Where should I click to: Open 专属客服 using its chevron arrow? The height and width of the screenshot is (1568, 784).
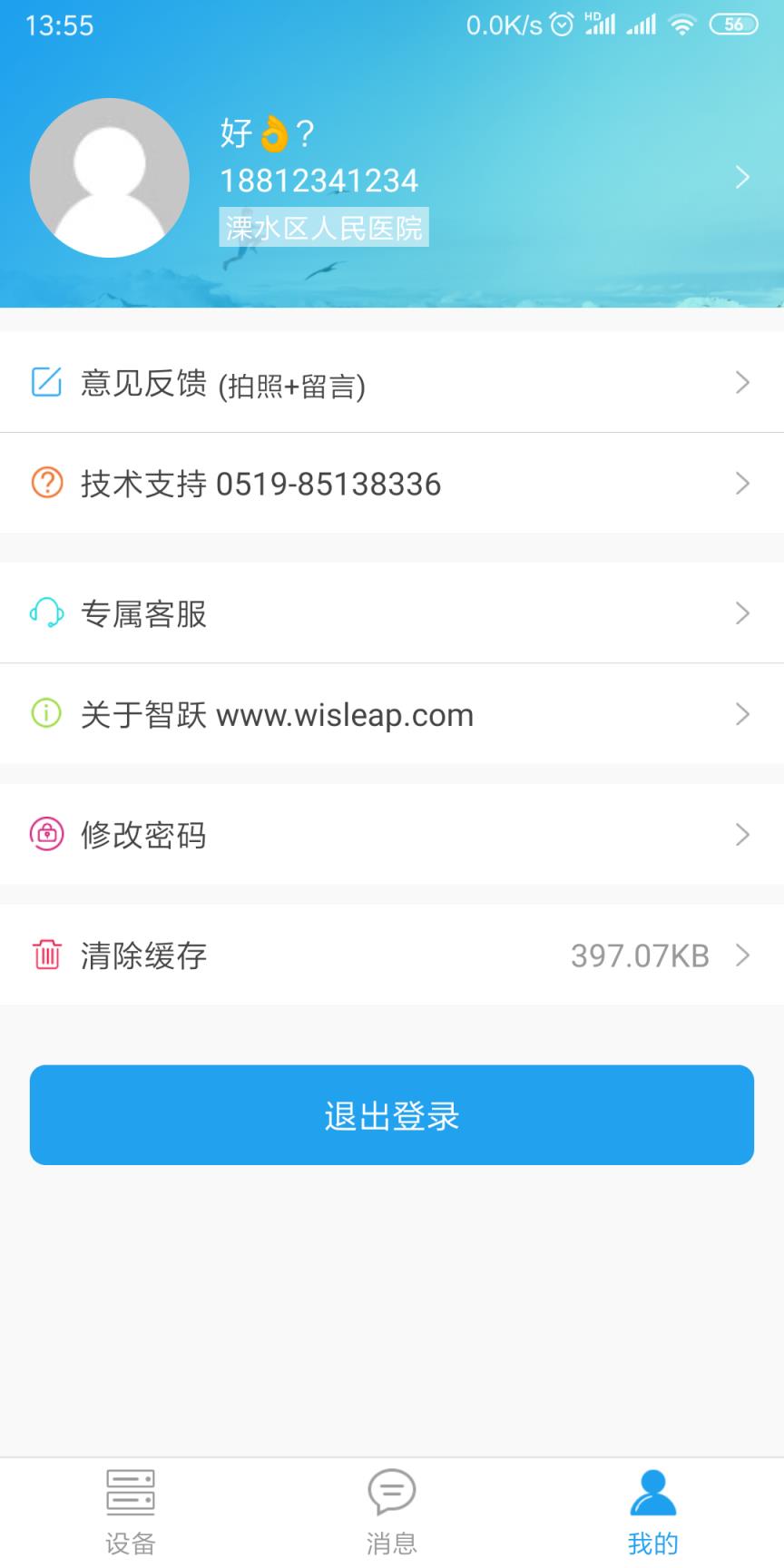click(x=742, y=613)
